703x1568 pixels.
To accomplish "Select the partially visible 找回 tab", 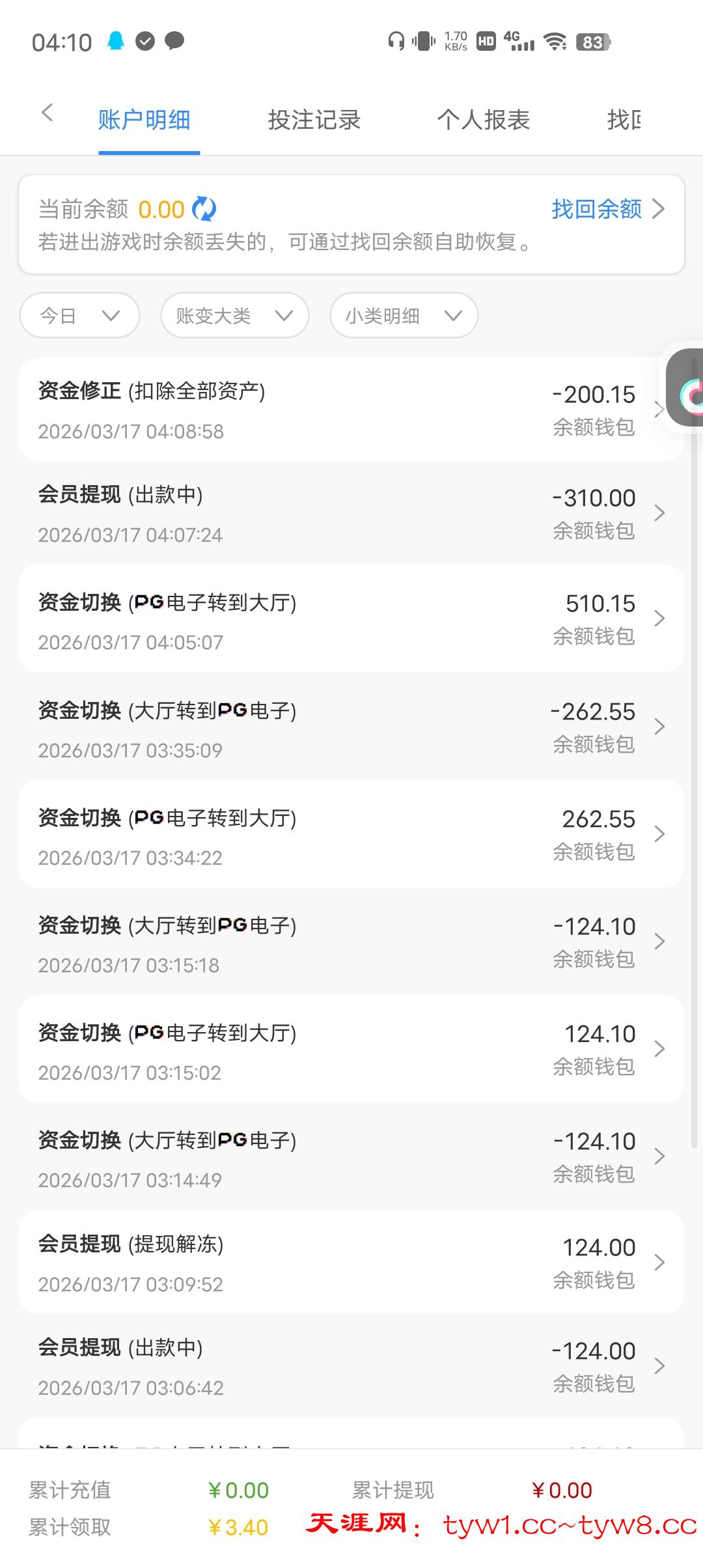I will (x=624, y=120).
